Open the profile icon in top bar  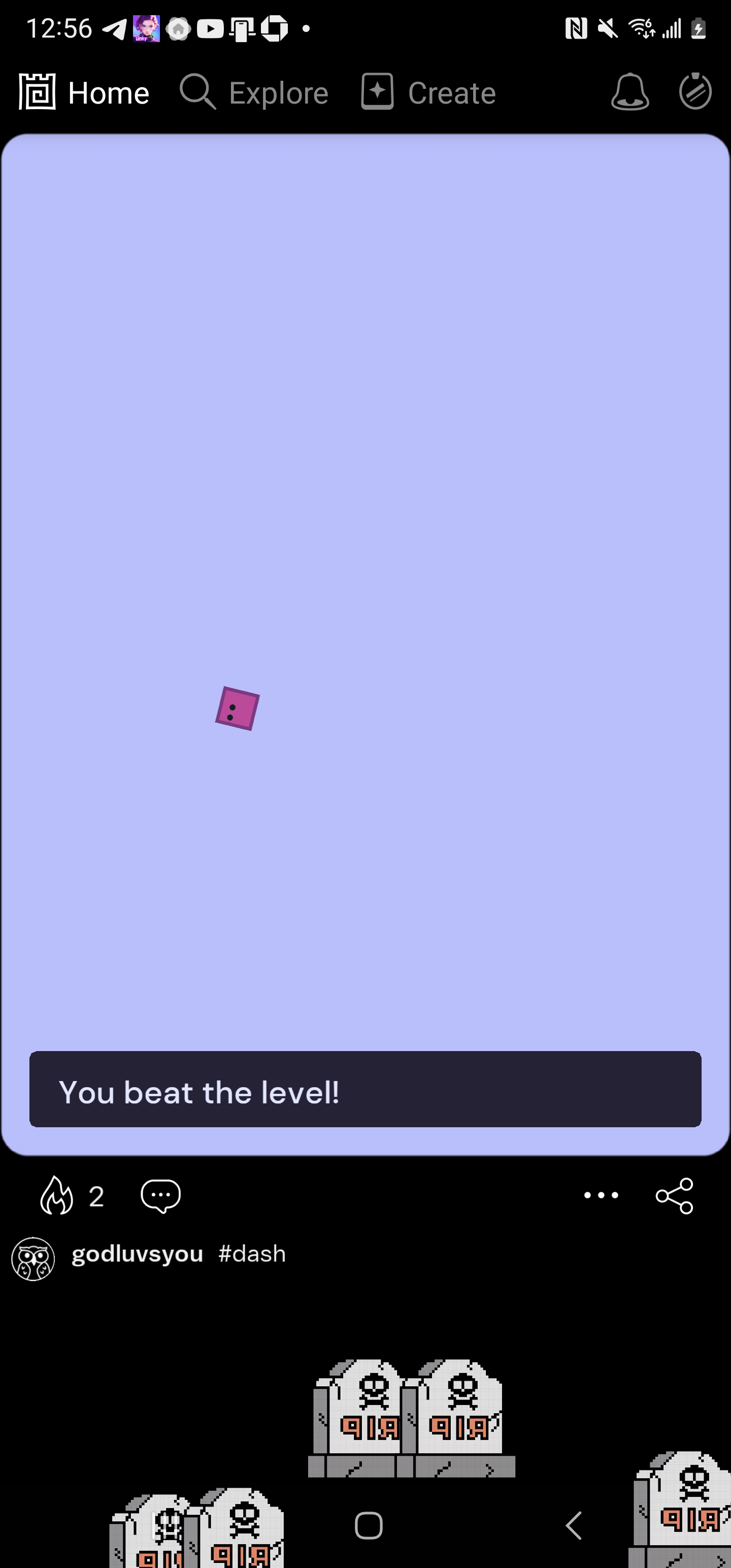pos(695,92)
